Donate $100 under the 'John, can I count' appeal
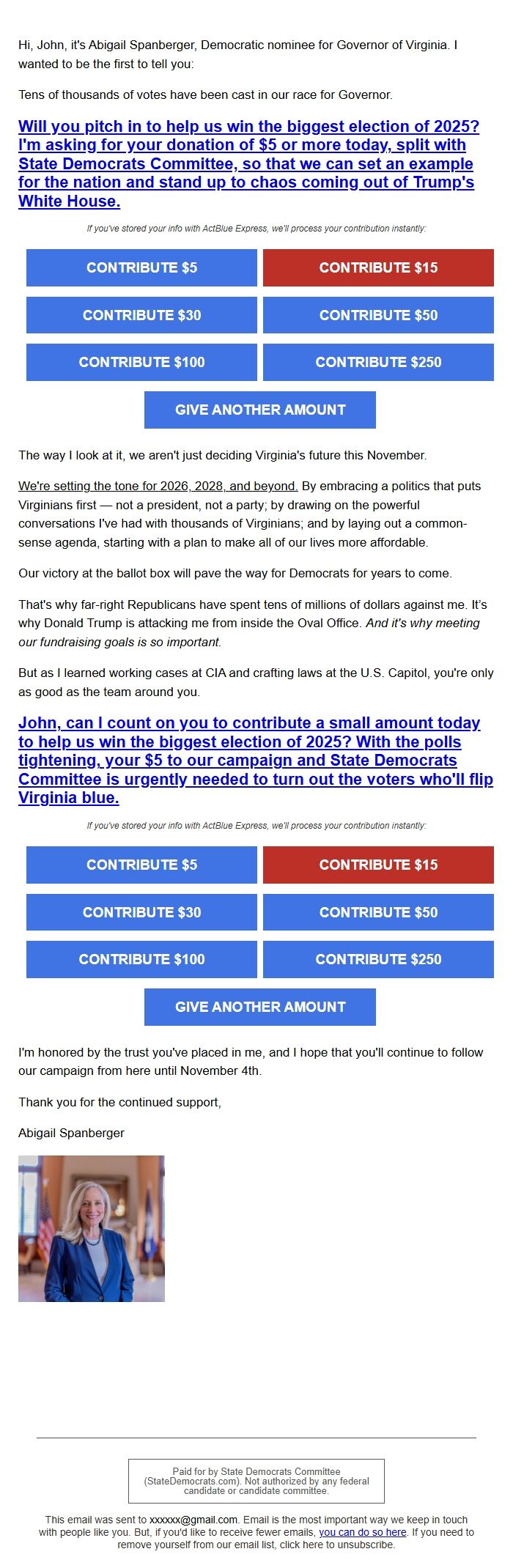This screenshot has height=1568, width=513. [141, 959]
